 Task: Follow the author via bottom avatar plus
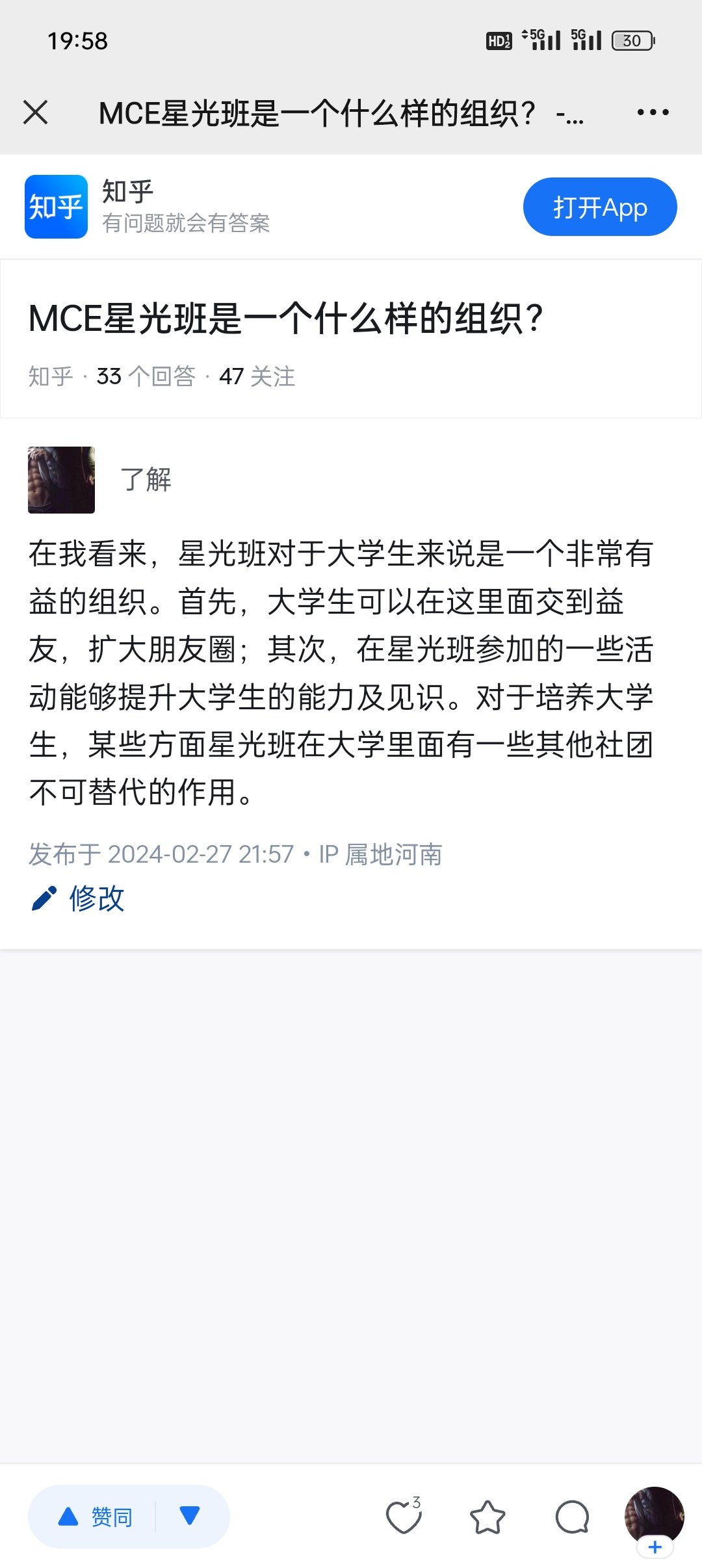tap(655, 1547)
